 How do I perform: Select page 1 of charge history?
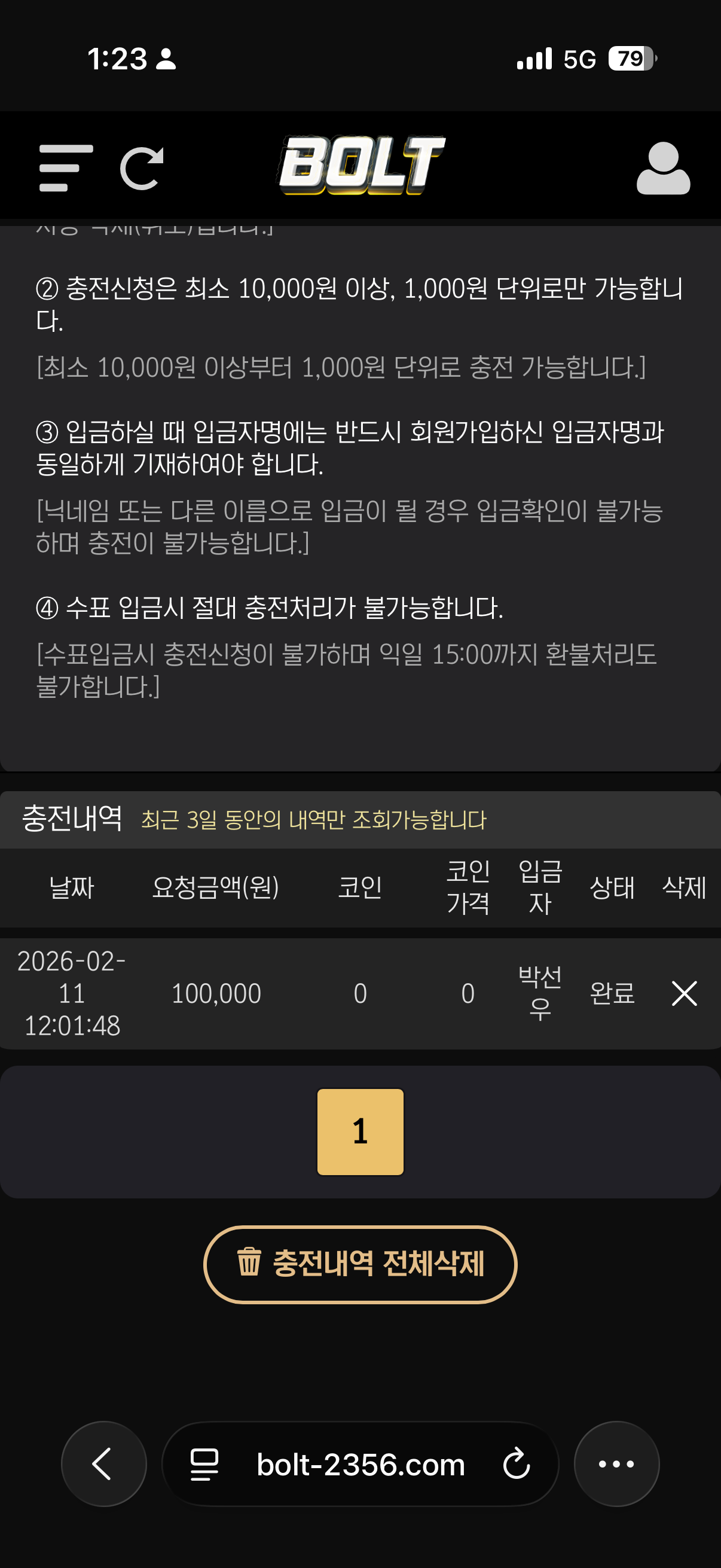point(360,1131)
